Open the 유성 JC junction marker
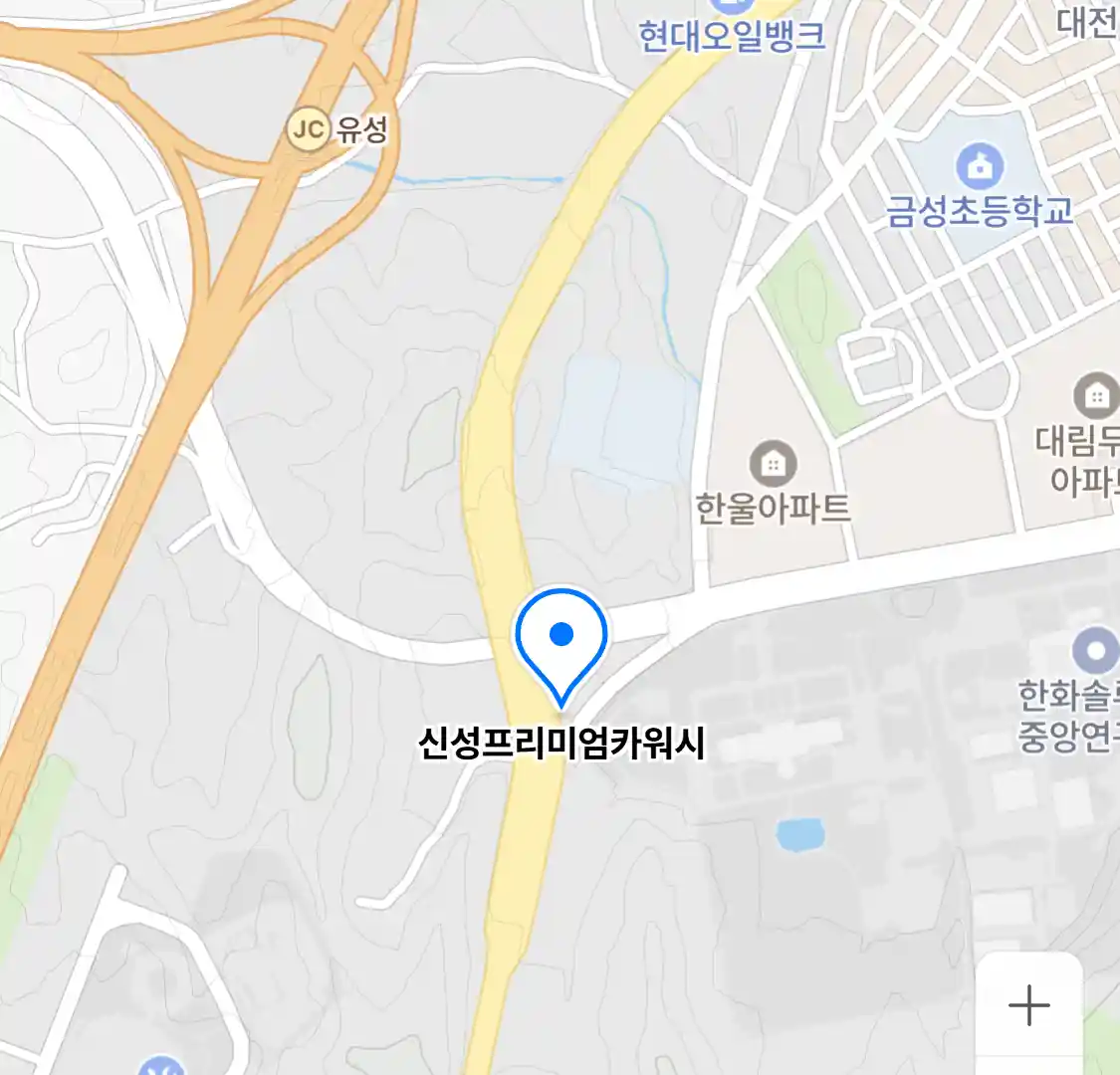1120x1075 pixels. pos(308,128)
